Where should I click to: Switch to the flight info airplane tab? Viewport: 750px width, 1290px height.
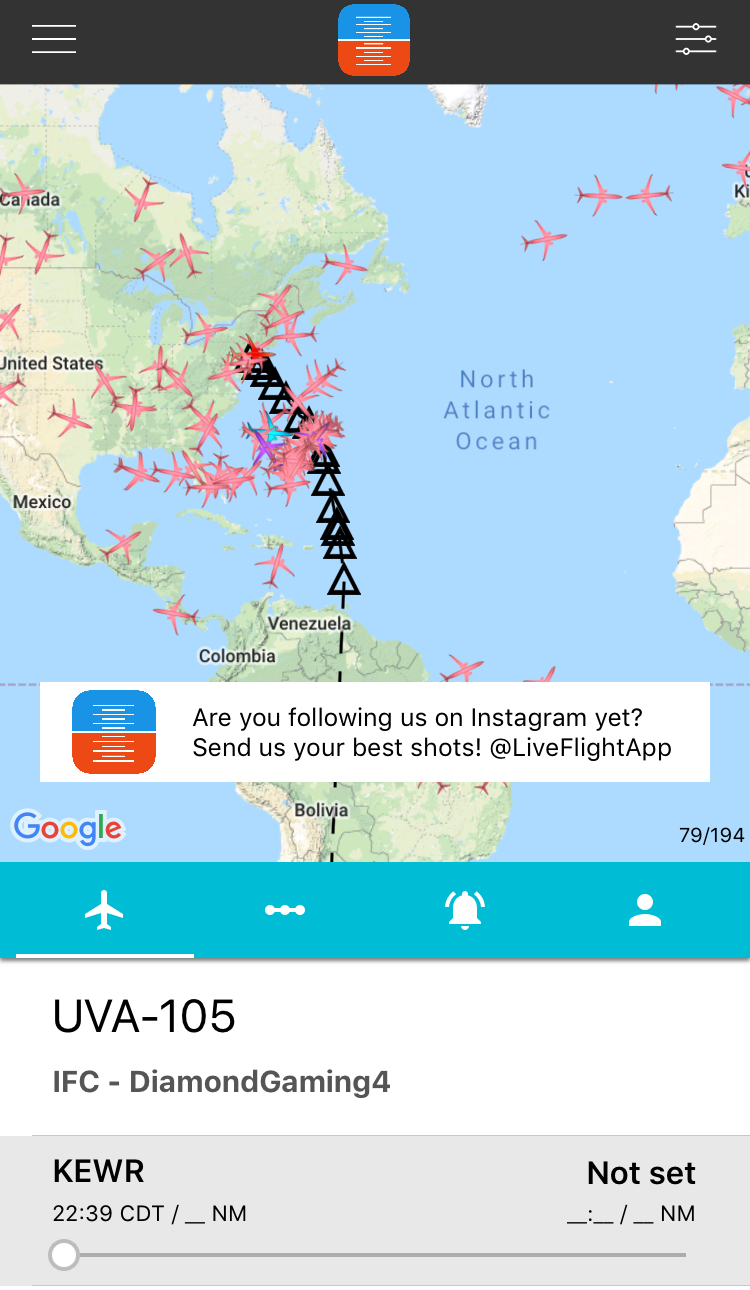[104, 910]
